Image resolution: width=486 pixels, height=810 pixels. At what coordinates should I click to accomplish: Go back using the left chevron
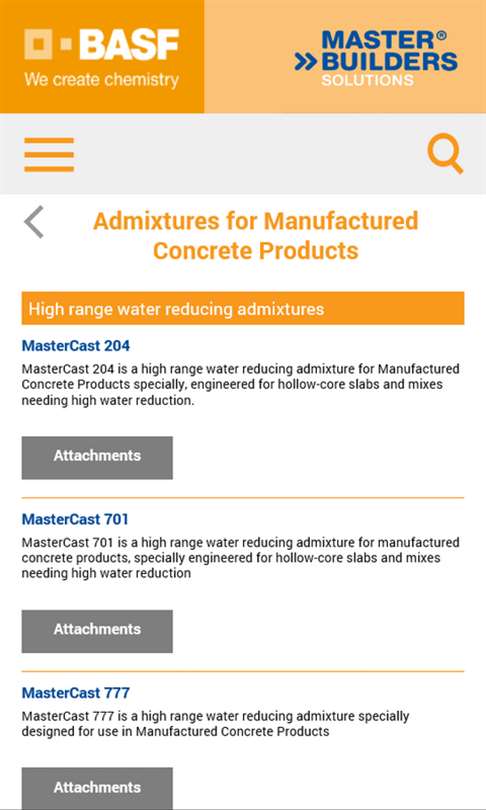tap(34, 222)
